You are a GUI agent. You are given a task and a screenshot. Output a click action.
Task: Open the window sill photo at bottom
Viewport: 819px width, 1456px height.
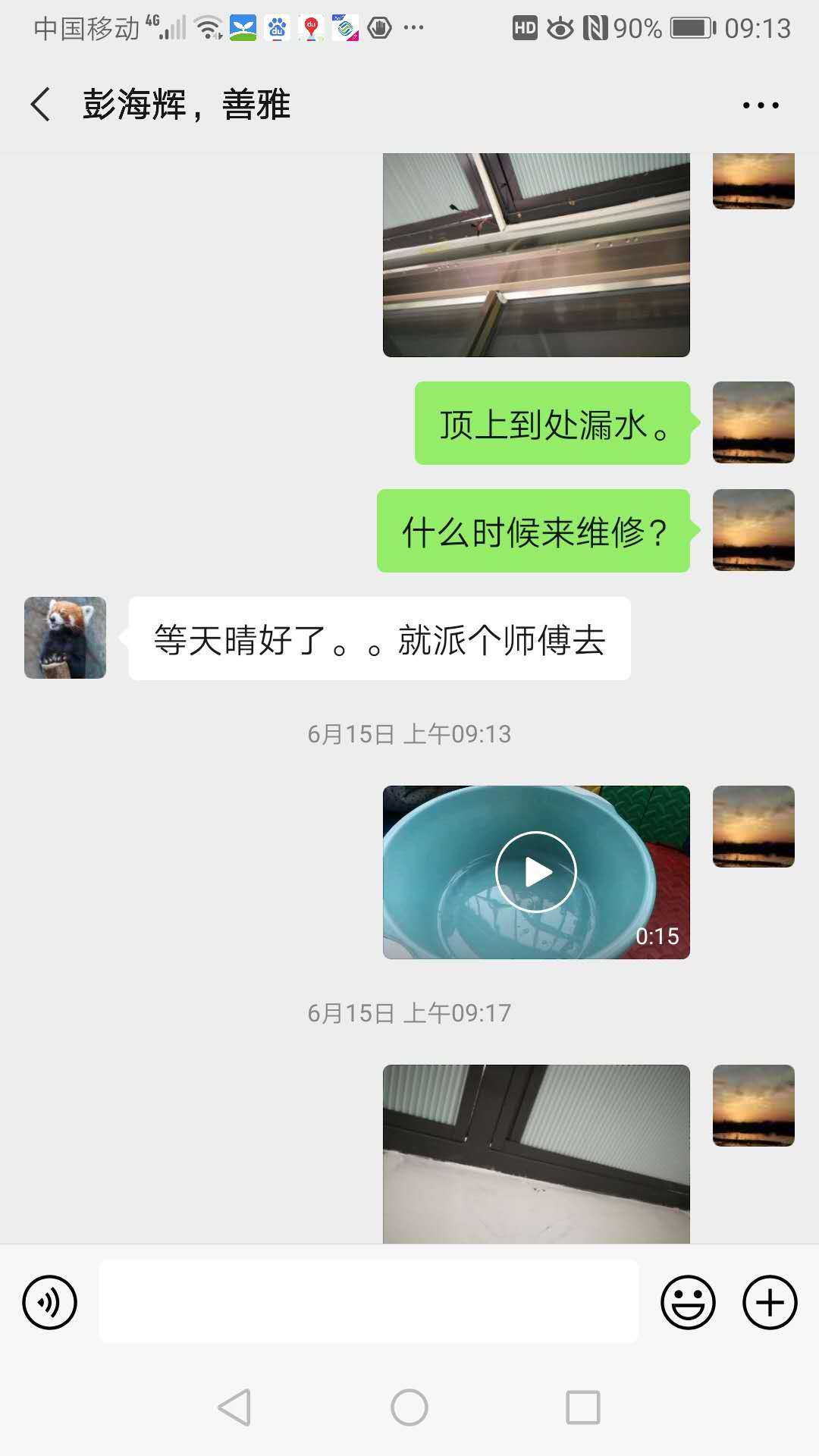click(536, 1153)
